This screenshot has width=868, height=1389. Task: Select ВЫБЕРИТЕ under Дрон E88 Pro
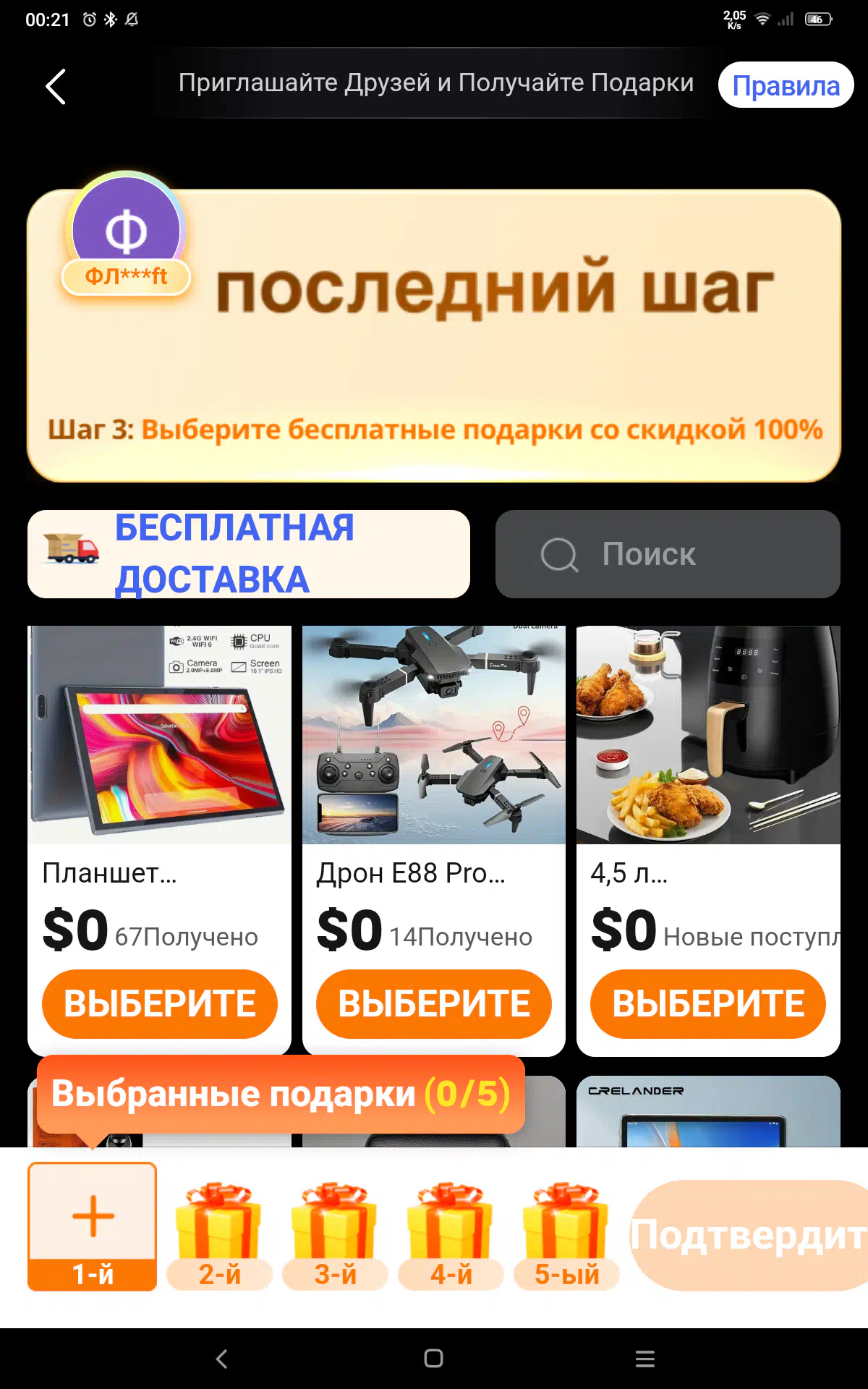[x=434, y=1003]
